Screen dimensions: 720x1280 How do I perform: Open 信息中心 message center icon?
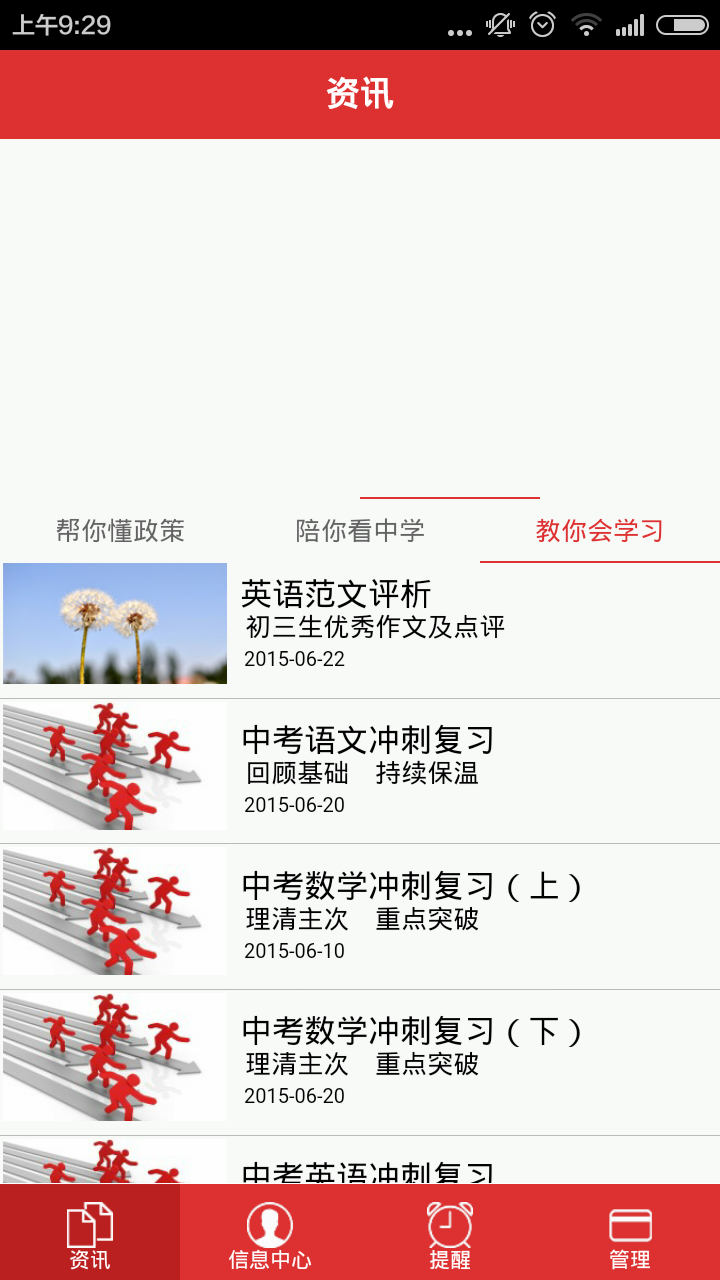coord(270,1230)
